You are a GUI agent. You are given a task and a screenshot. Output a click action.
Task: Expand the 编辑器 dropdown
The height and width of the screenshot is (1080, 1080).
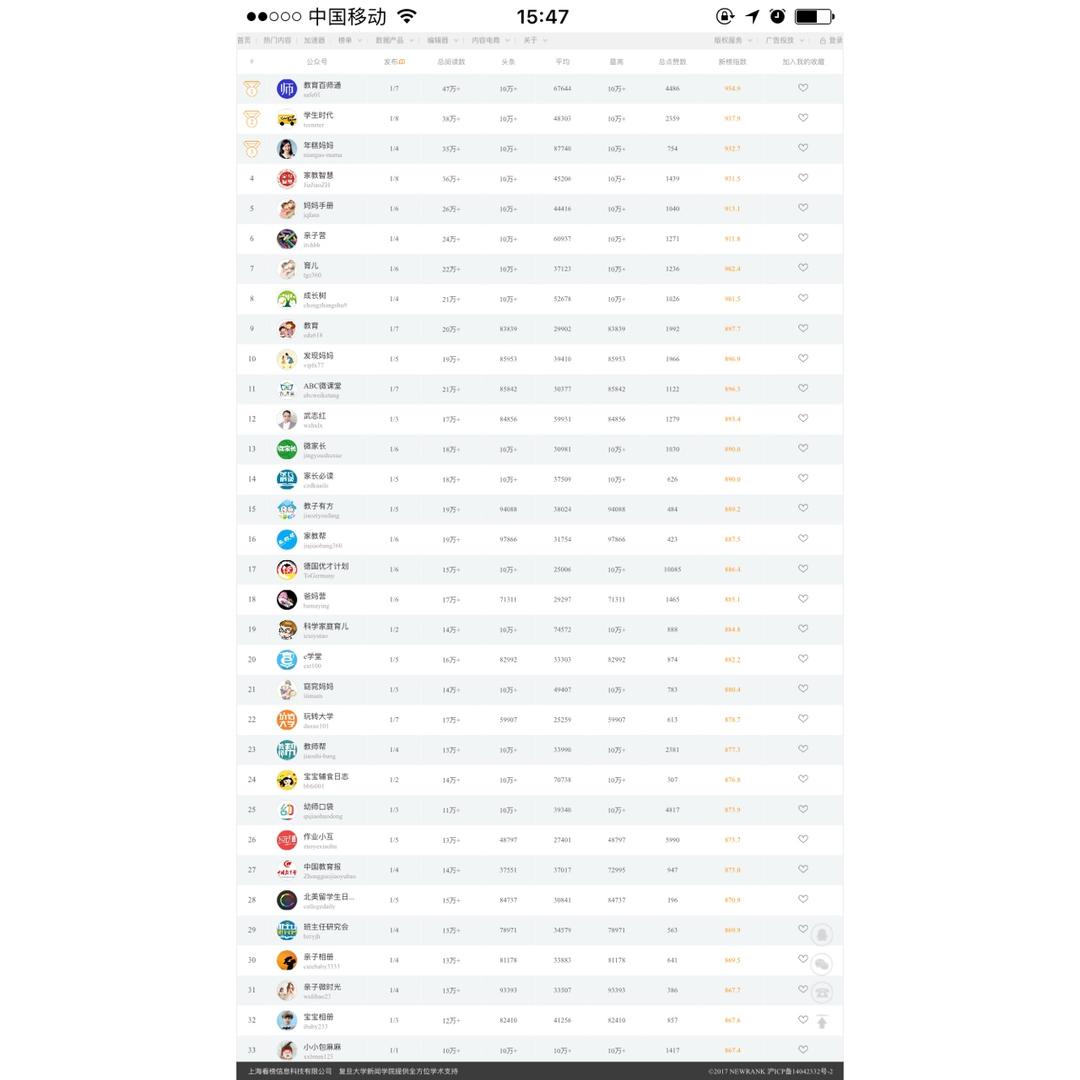(x=442, y=41)
